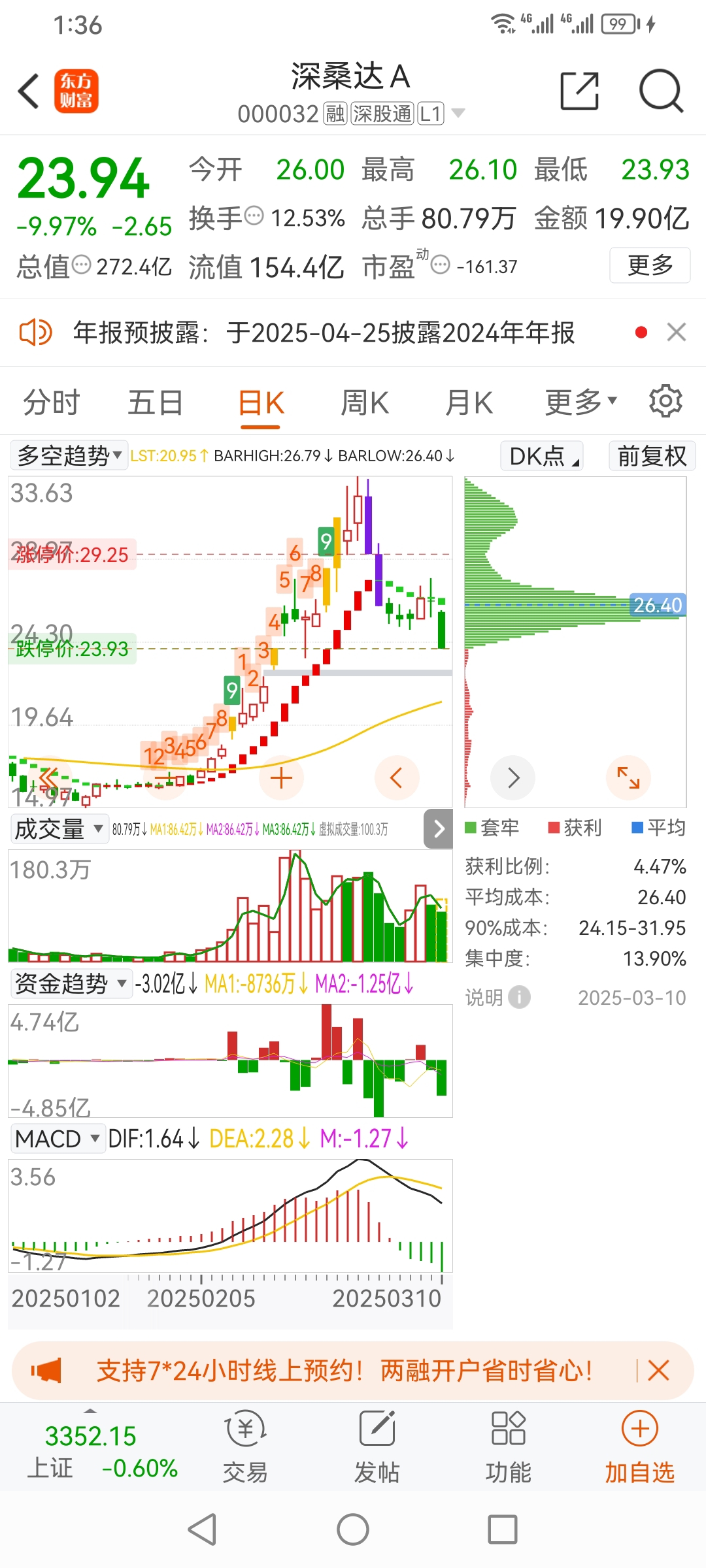Open 多空趋势 indicator dropdown
This screenshot has height=1568, width=706.
coord(69,455)
